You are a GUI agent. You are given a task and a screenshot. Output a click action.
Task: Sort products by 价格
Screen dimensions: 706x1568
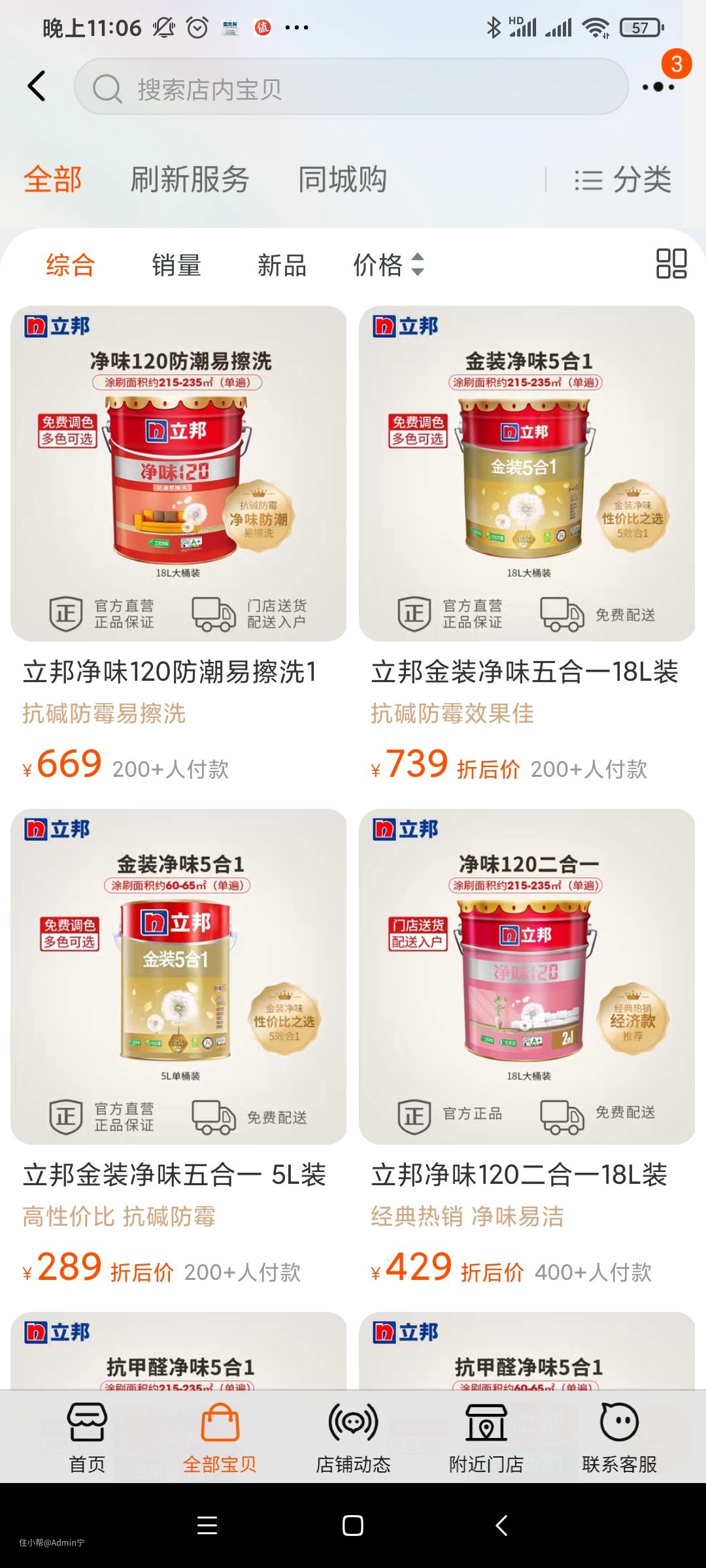(x=388, y=265)
